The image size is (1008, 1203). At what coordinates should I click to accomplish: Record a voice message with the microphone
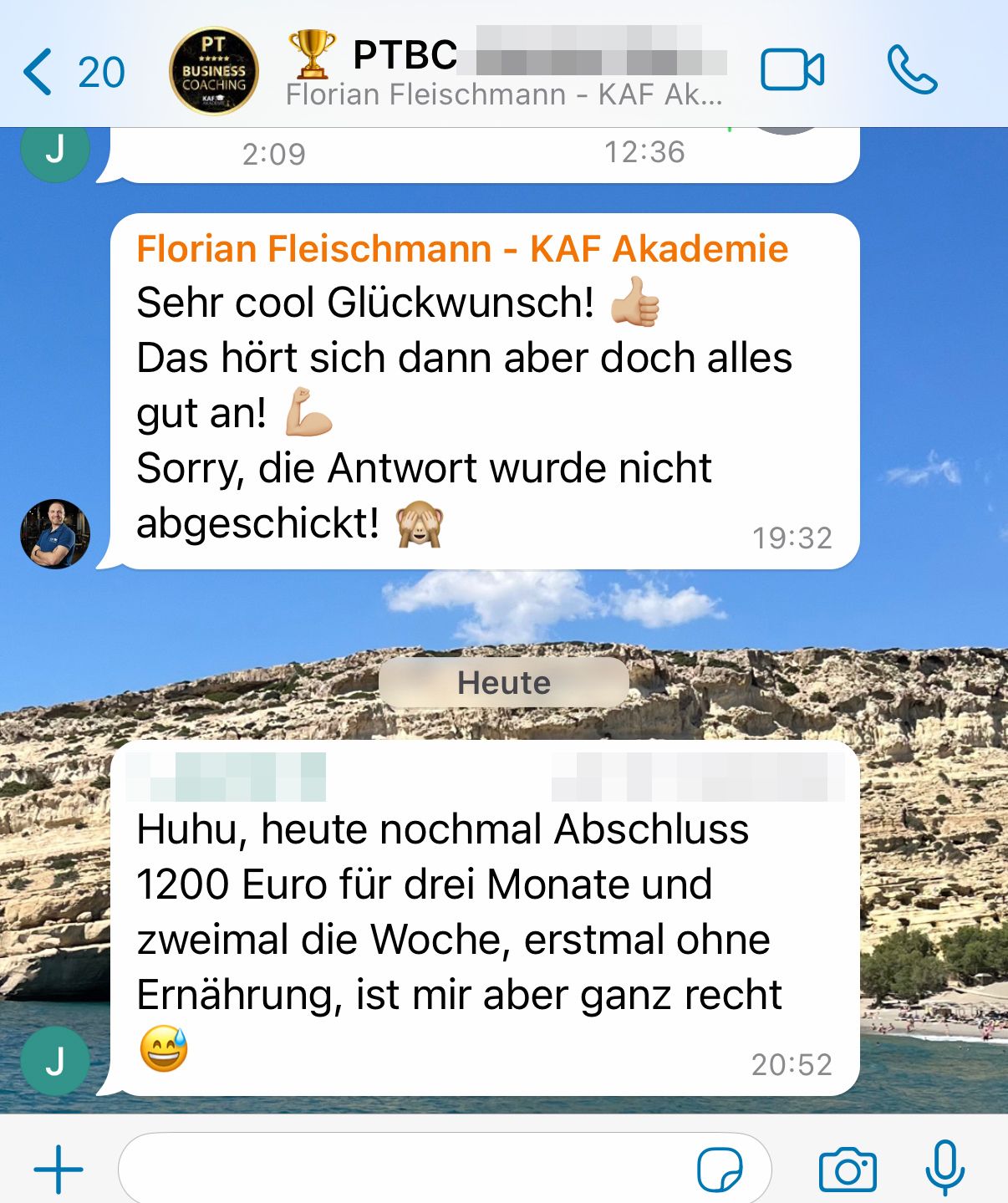(945, 1167)
